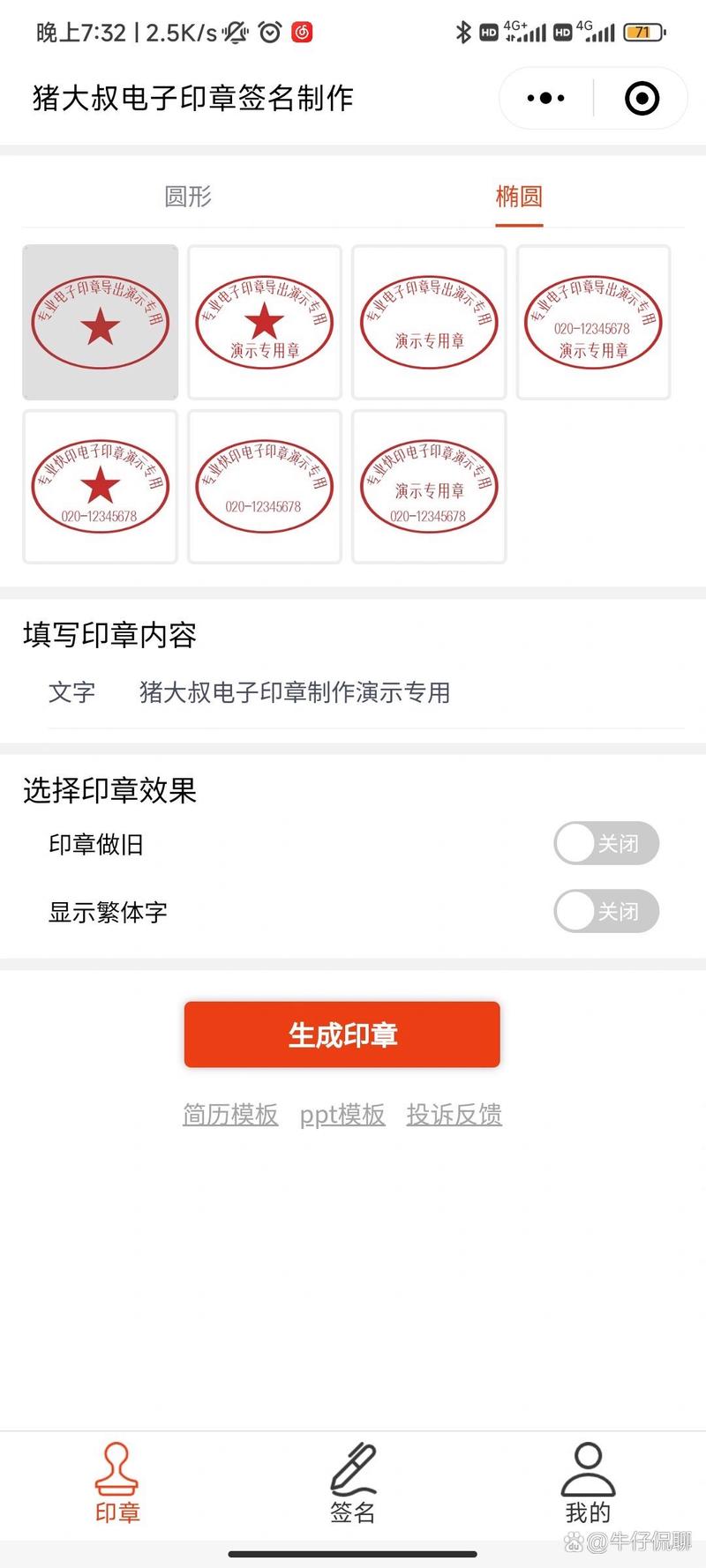Open the mini program three-dot menu
This screenshot has width=706, height=1568.
pyautogui.click(x=545, y=98)
